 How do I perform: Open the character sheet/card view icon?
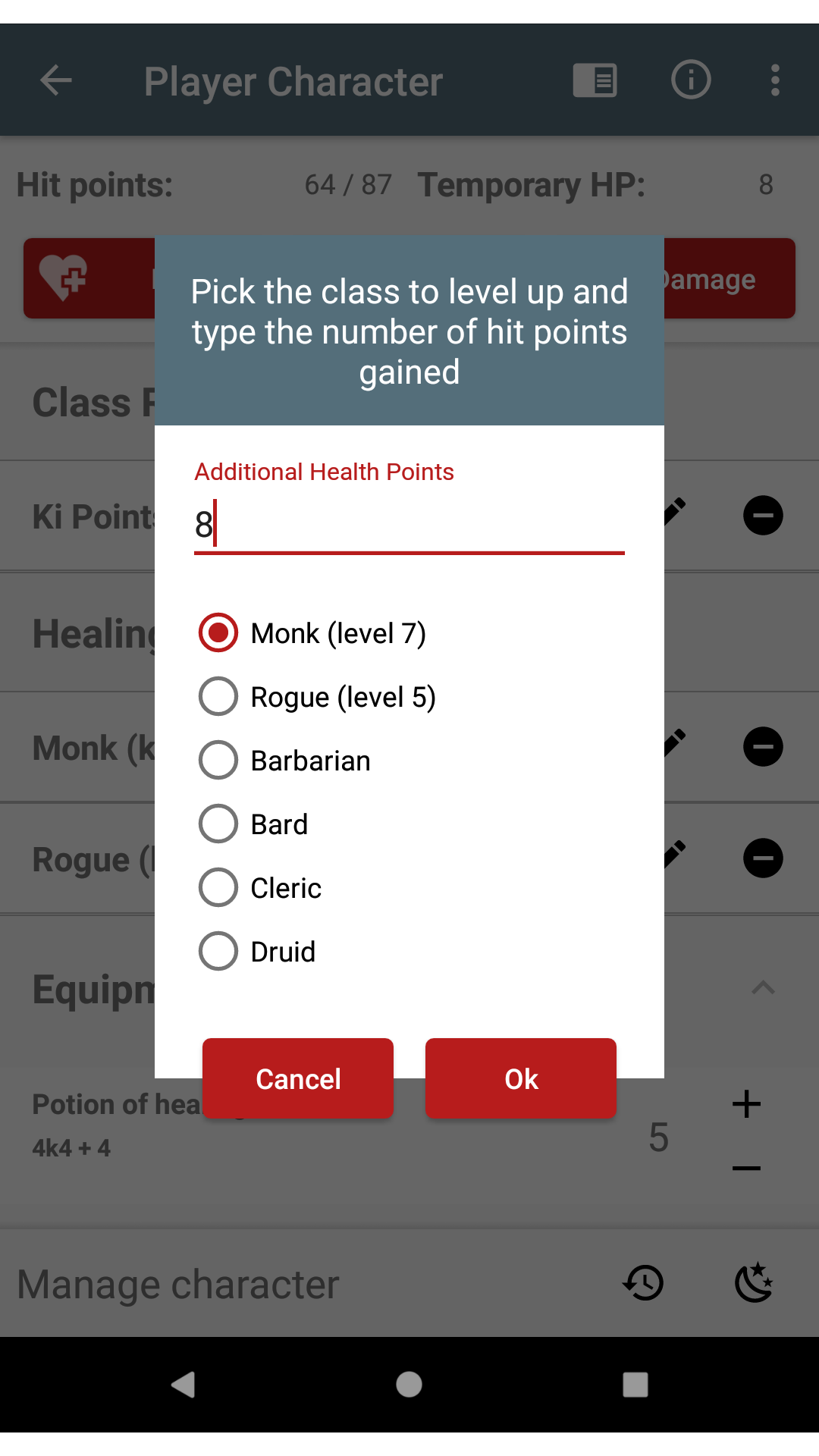tap(595, 80)
